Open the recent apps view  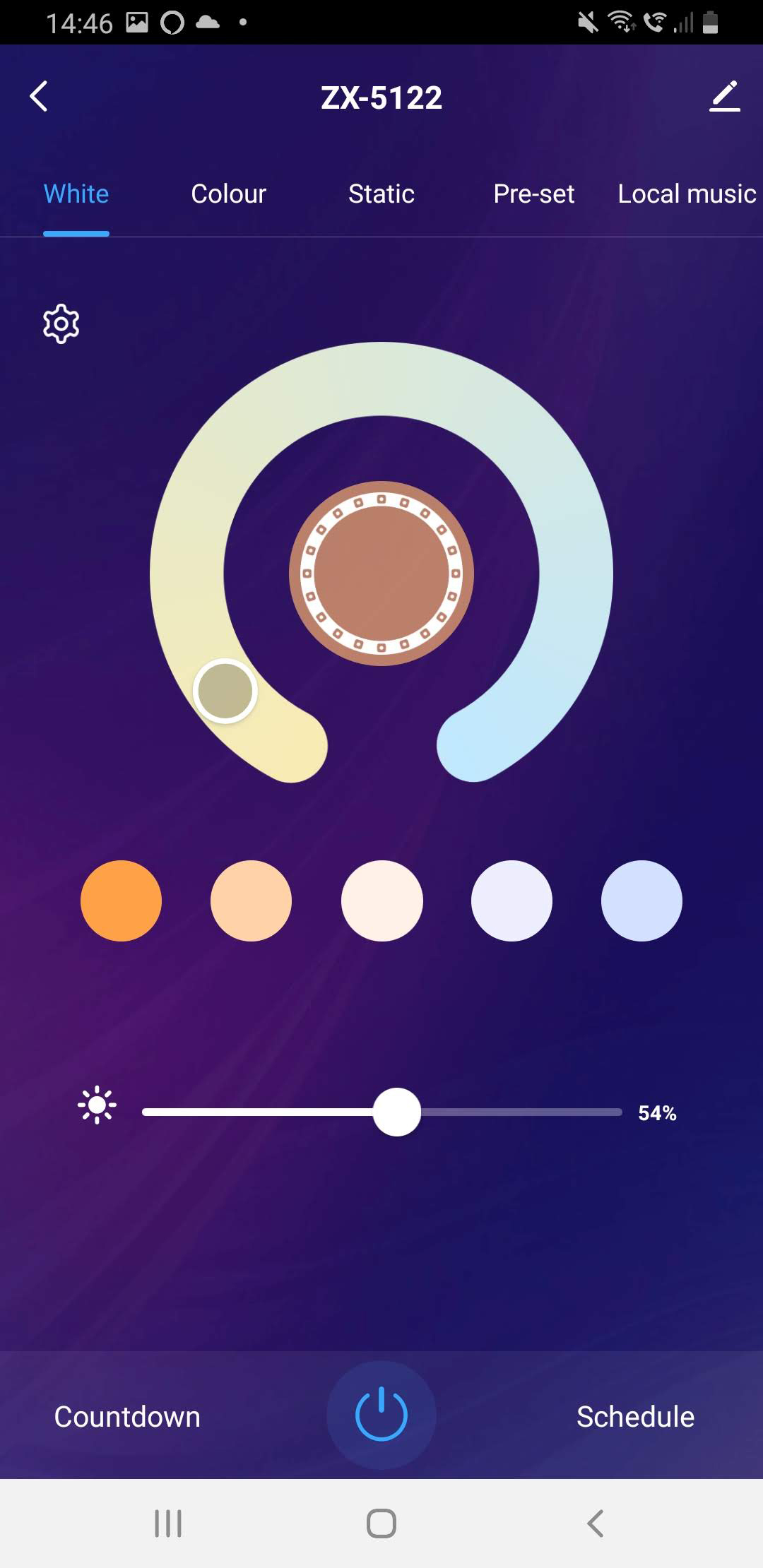click(x=168, y=1524)
